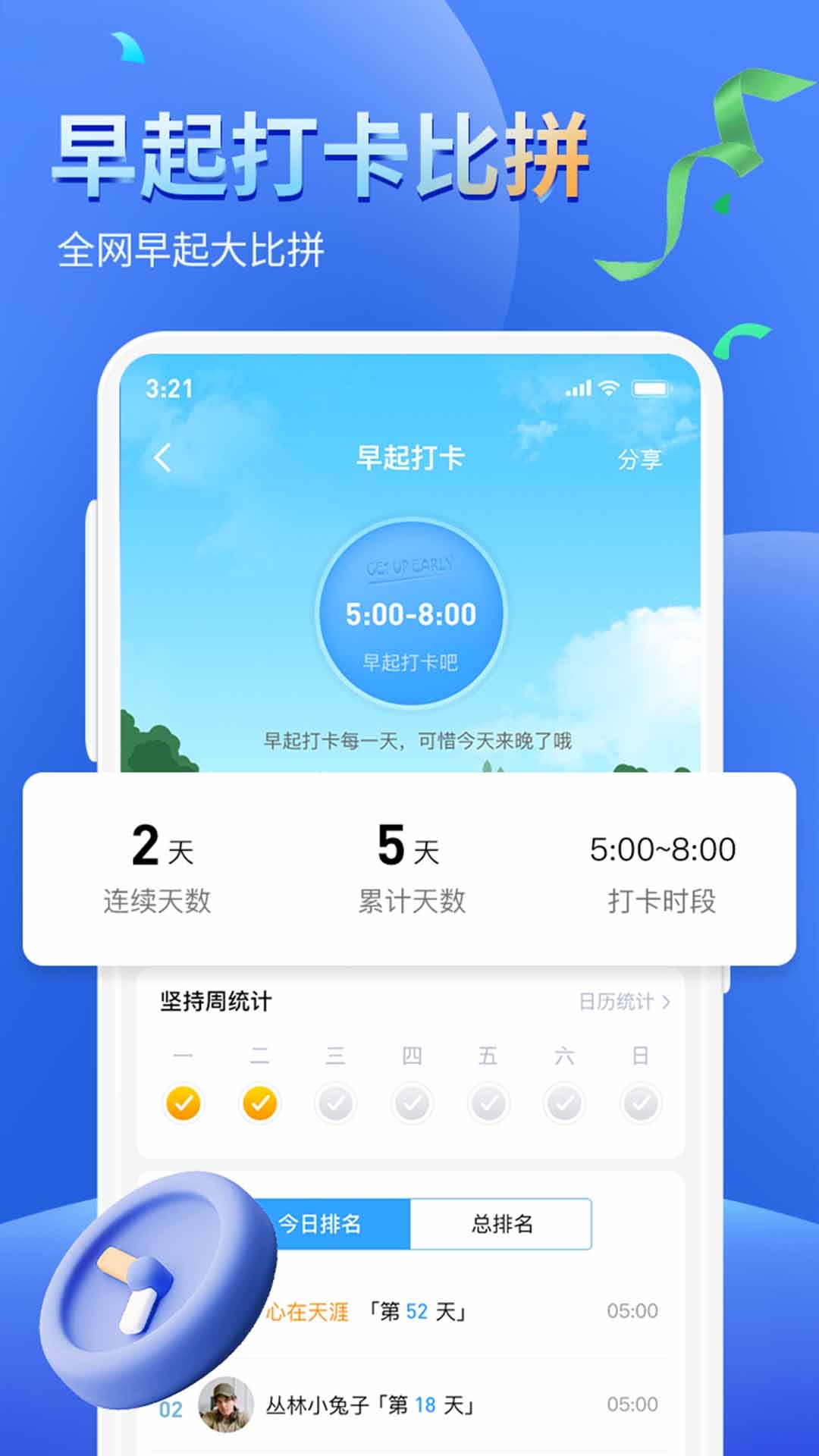This screenshot has width=819, height=1456.
Task: Tap the back arrow to leave 早起打卡
Action: [x=162, y=458]
